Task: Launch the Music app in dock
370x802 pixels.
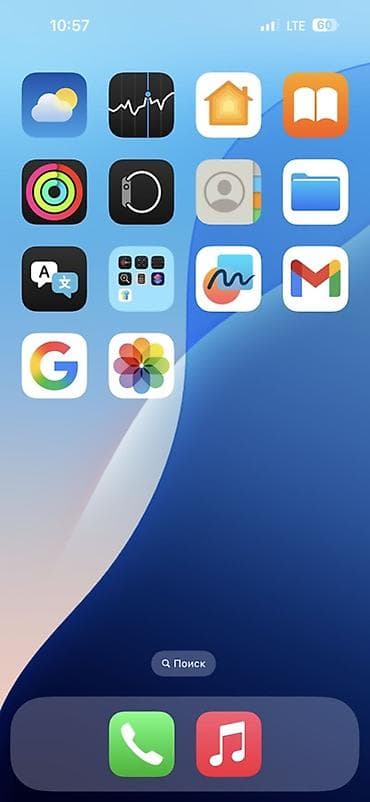Action: 228,744
